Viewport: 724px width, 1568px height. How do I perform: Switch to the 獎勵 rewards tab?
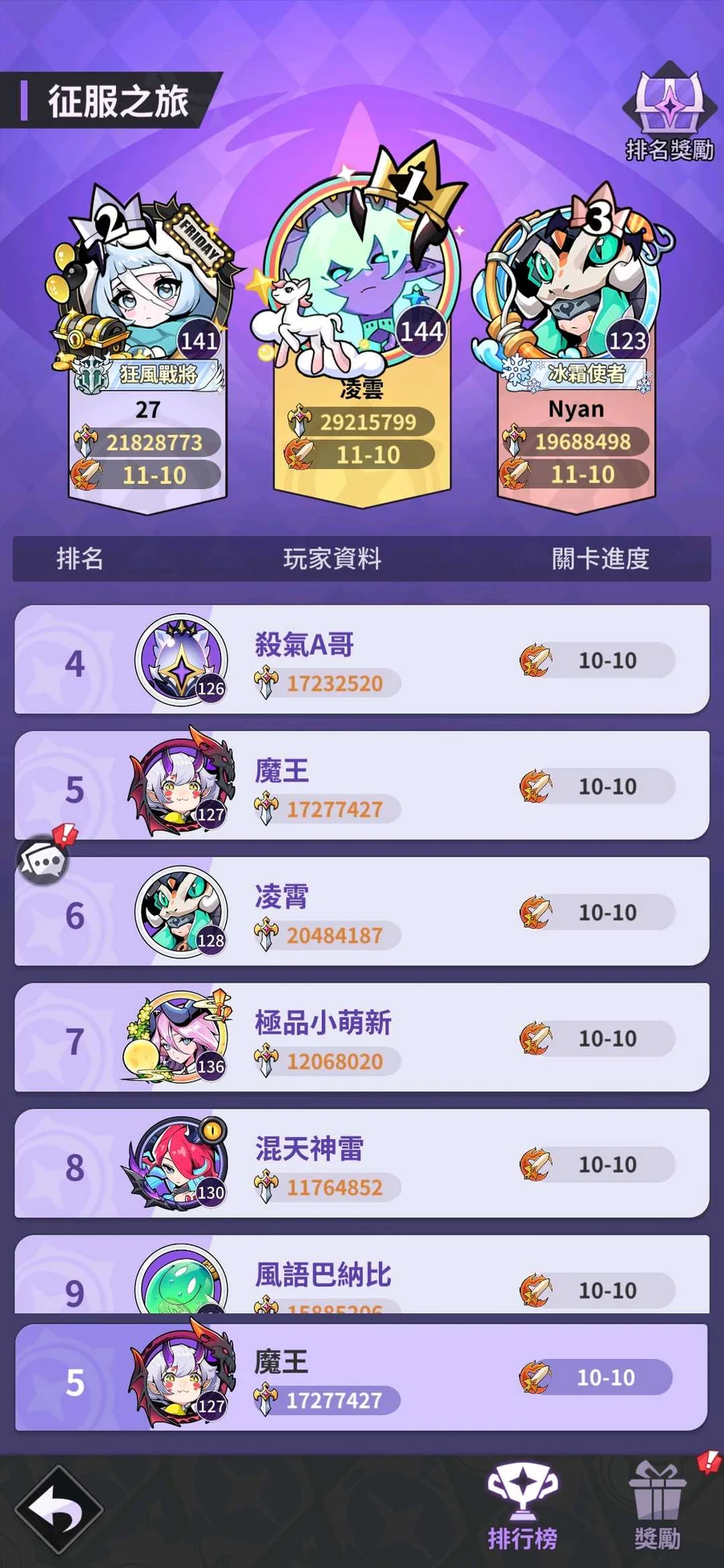pyautogui.click(x=657, y=1506)
